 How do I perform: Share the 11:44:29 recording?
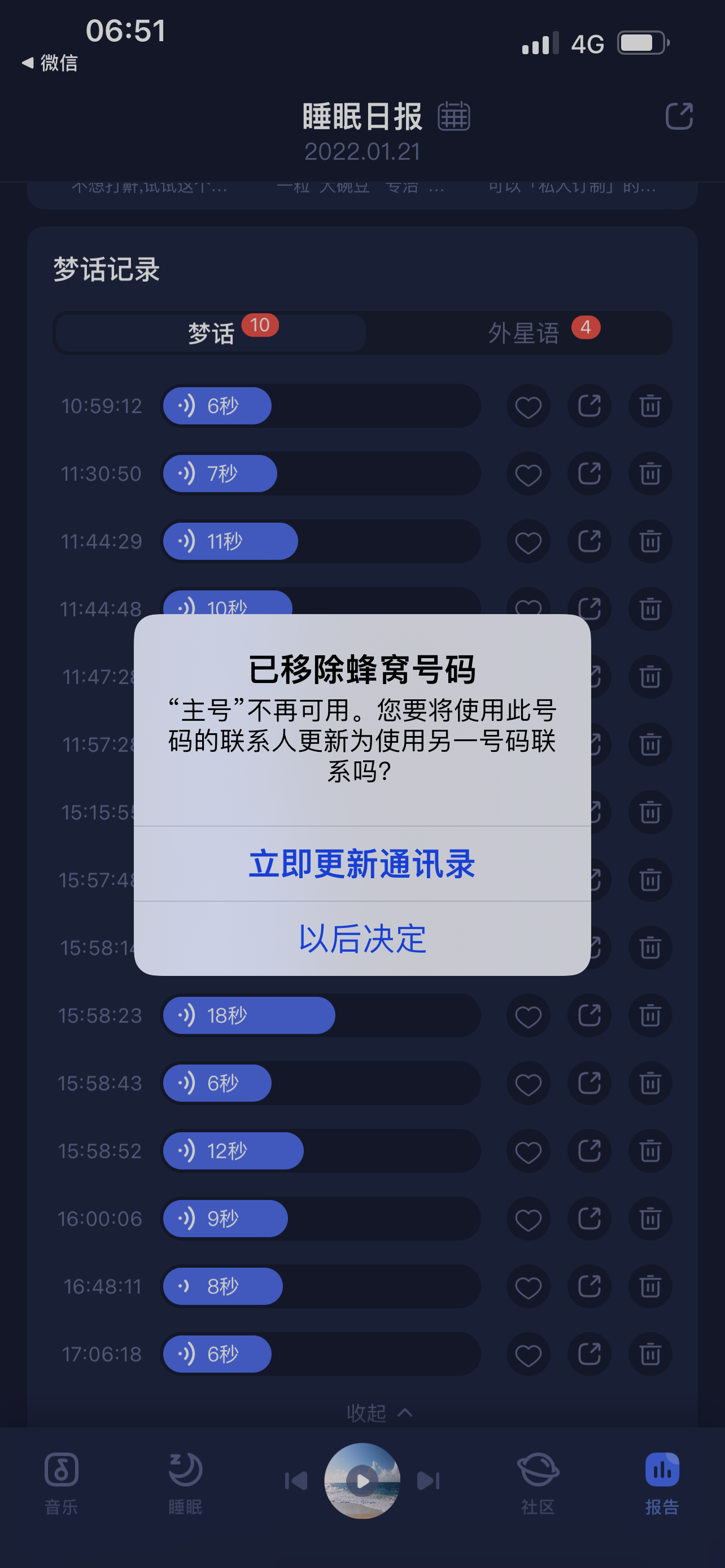click(589, 542)
